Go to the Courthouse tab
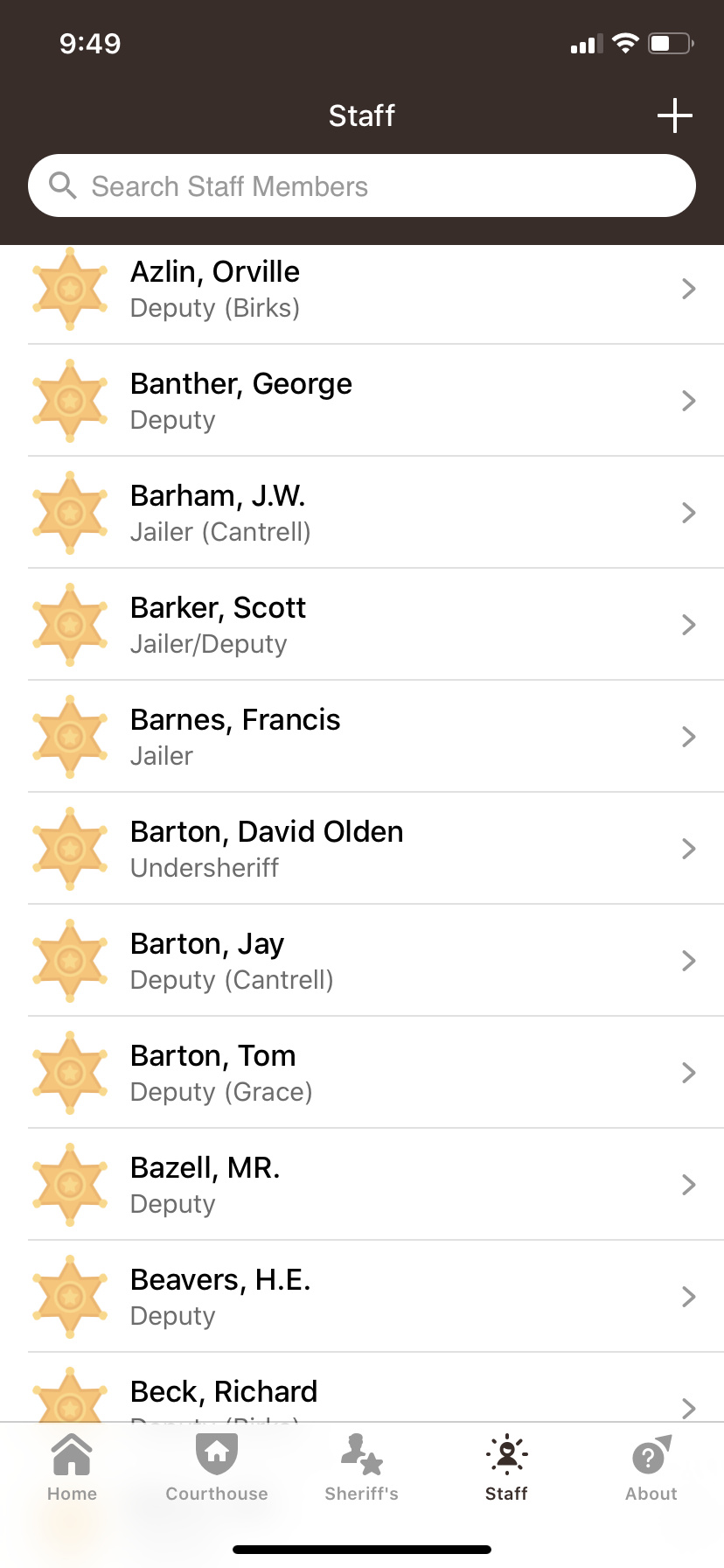This screenshot has height=1568, width=724. 217,1468
